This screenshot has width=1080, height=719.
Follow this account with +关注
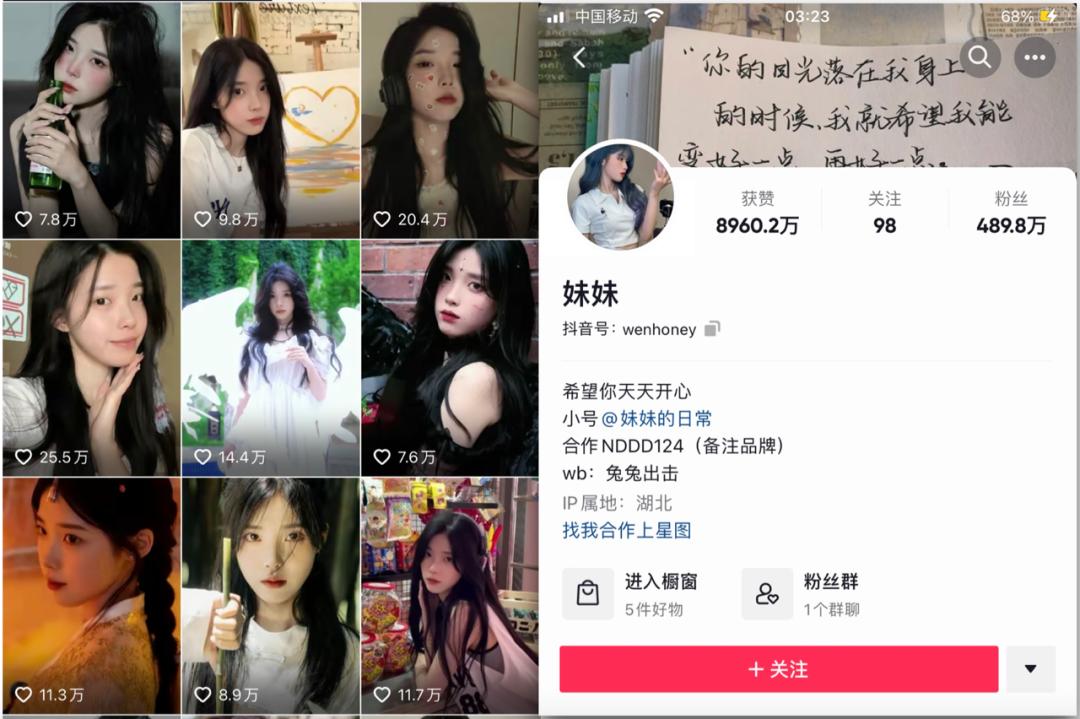778,669
